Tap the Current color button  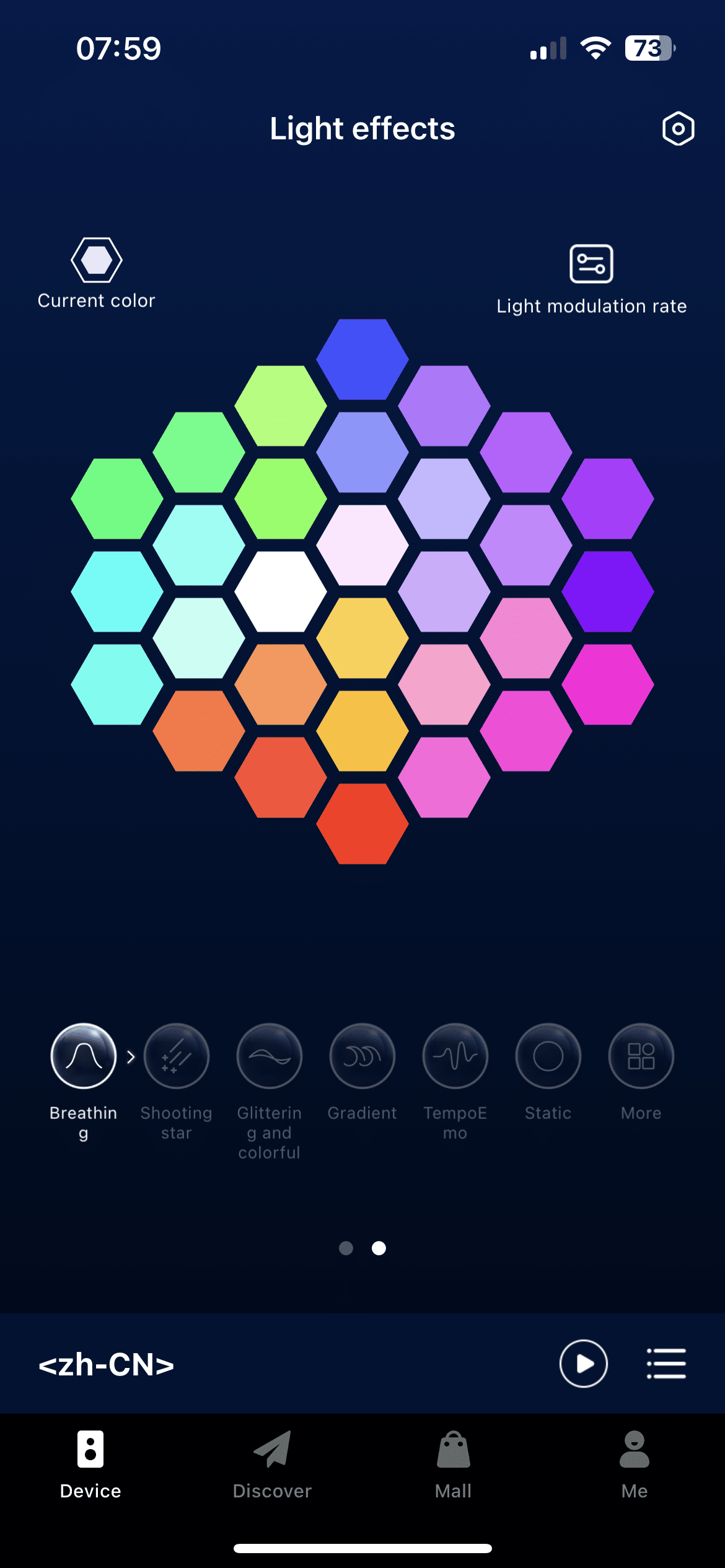96,273
